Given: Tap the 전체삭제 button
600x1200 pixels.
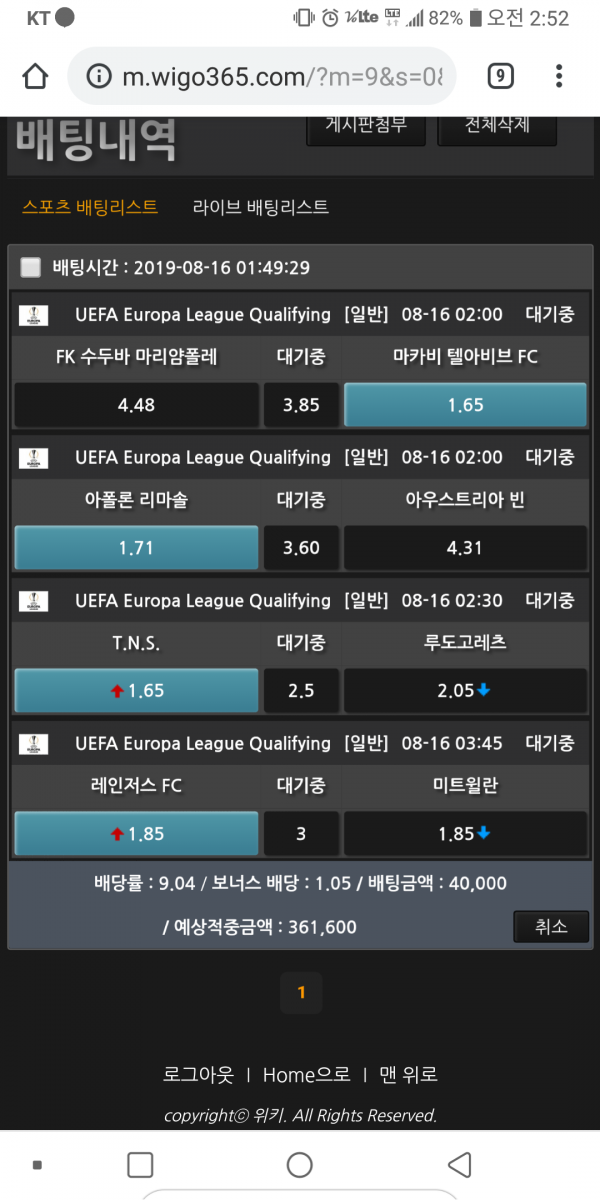Looking at the screenshot, I should tap(497, 128).
